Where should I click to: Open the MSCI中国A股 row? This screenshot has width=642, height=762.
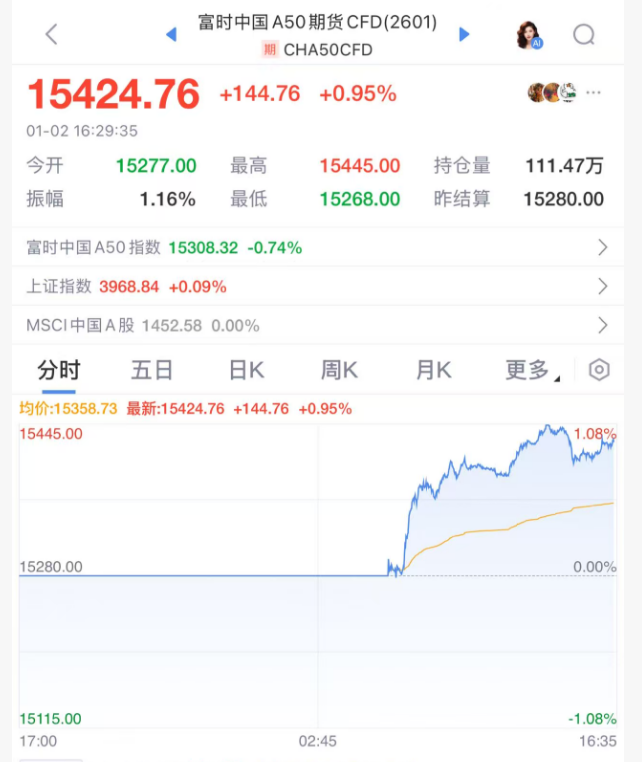(320, 325)
